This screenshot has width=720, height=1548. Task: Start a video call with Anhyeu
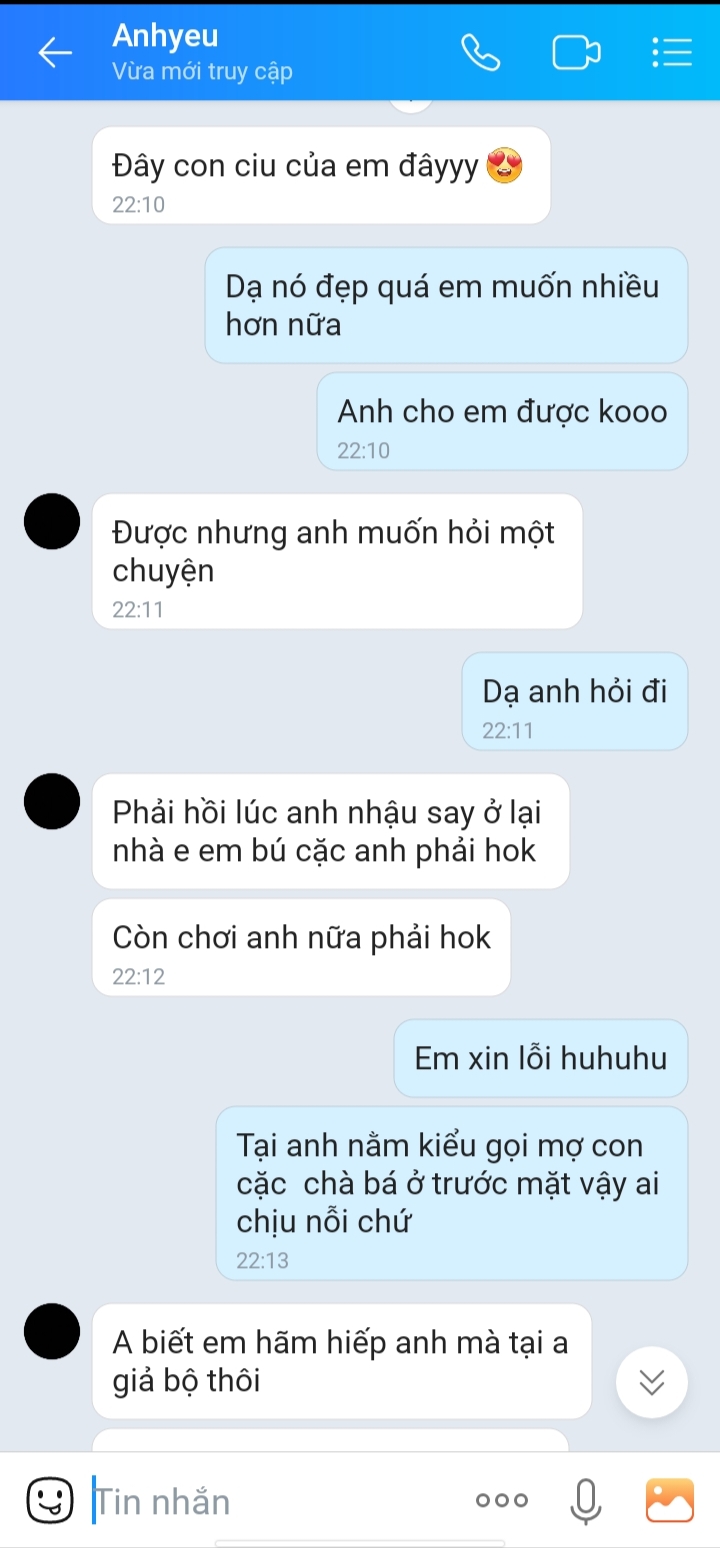pyautogui.click(x=576, y=53)
